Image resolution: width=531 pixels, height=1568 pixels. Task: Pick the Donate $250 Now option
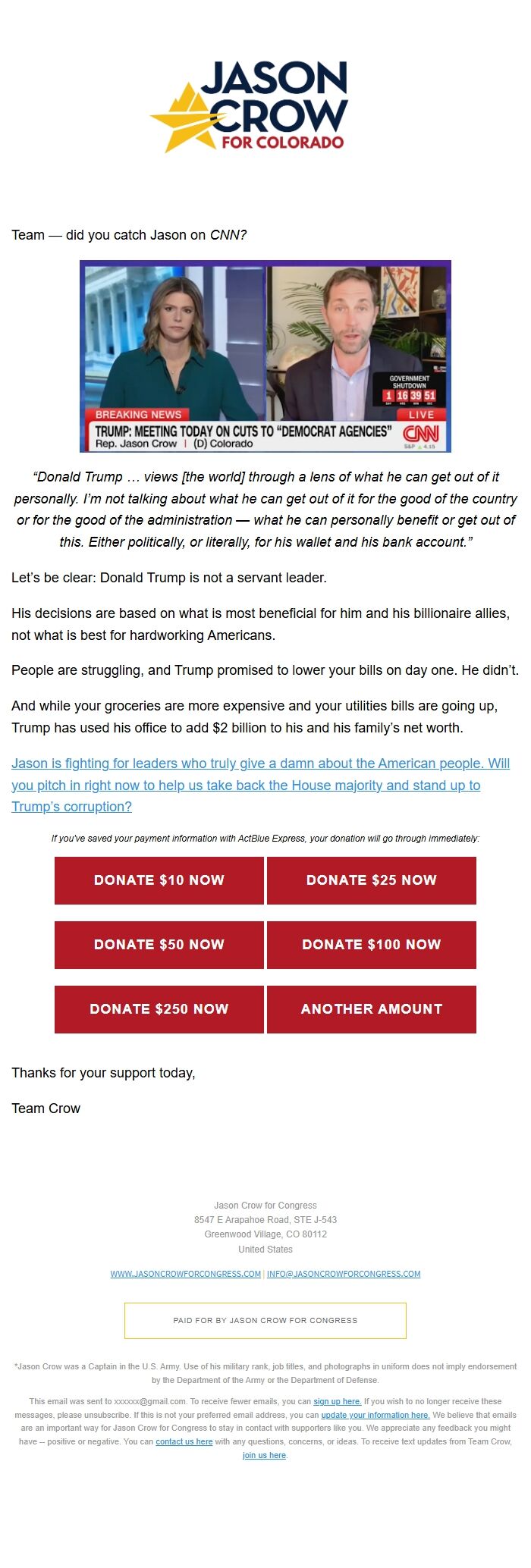pyautogui.click(x=159, y=1009)
